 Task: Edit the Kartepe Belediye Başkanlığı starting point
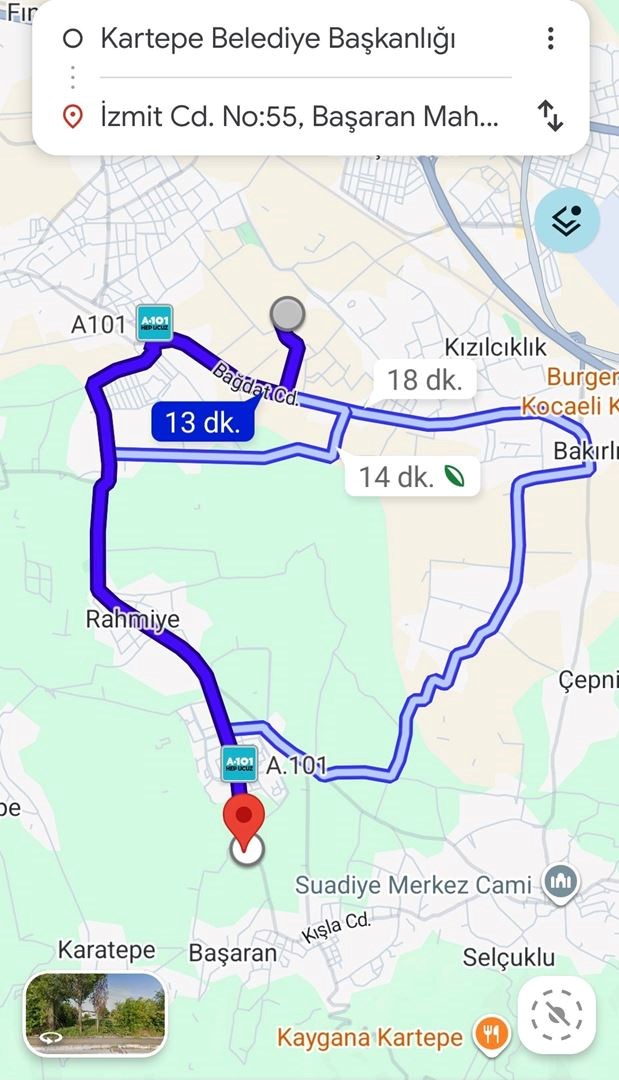click(278, 39)
